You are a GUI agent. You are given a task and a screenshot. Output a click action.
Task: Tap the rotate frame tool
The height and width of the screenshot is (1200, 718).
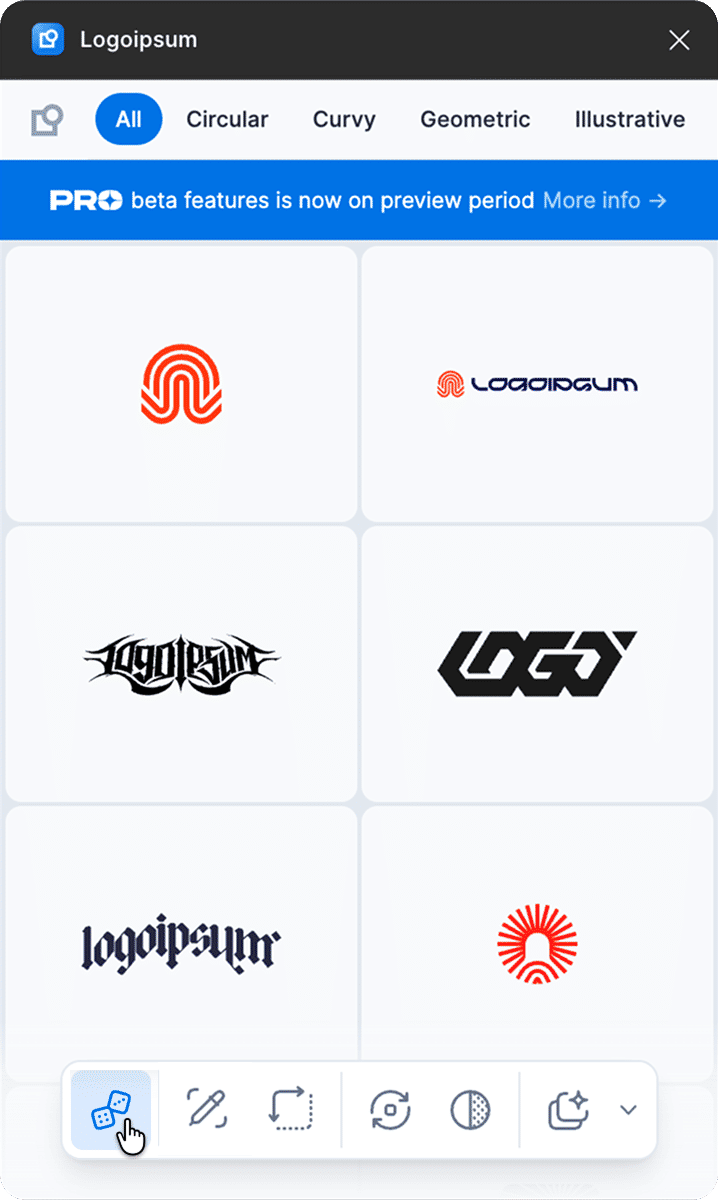click(291, 1110)
